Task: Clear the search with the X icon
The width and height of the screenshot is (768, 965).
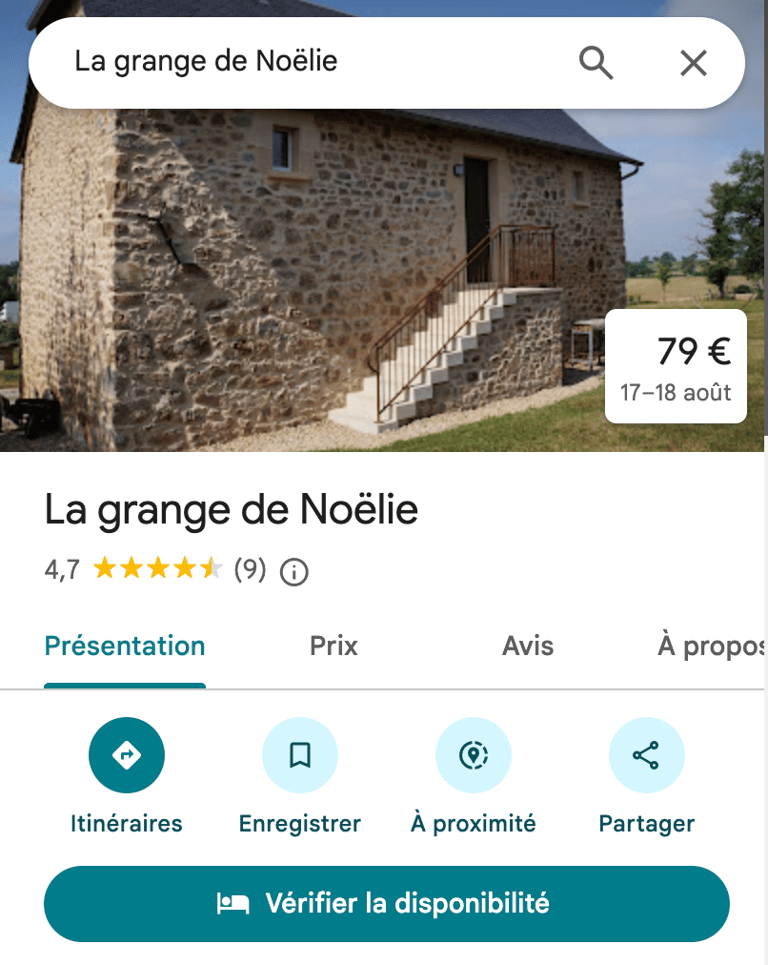Action: click(x=693, y=63)
